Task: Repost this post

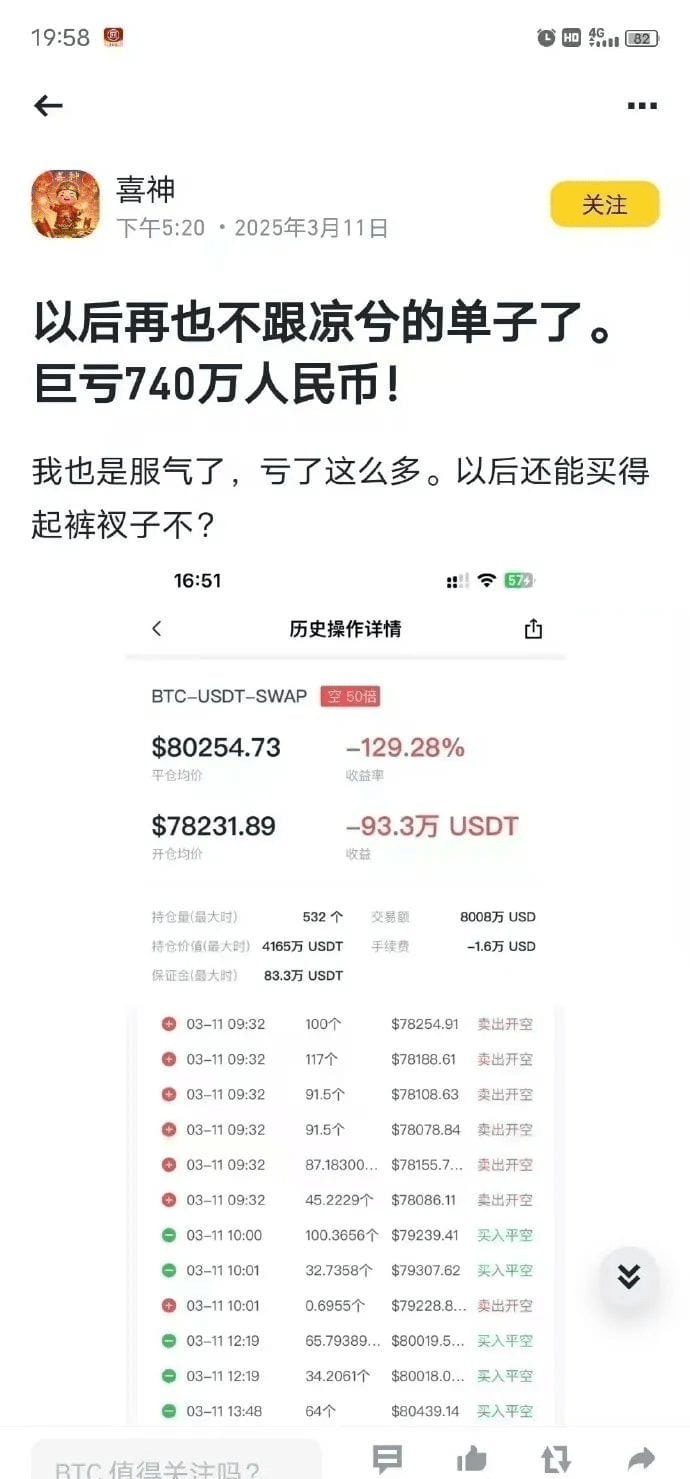Action: [556, 1459]
